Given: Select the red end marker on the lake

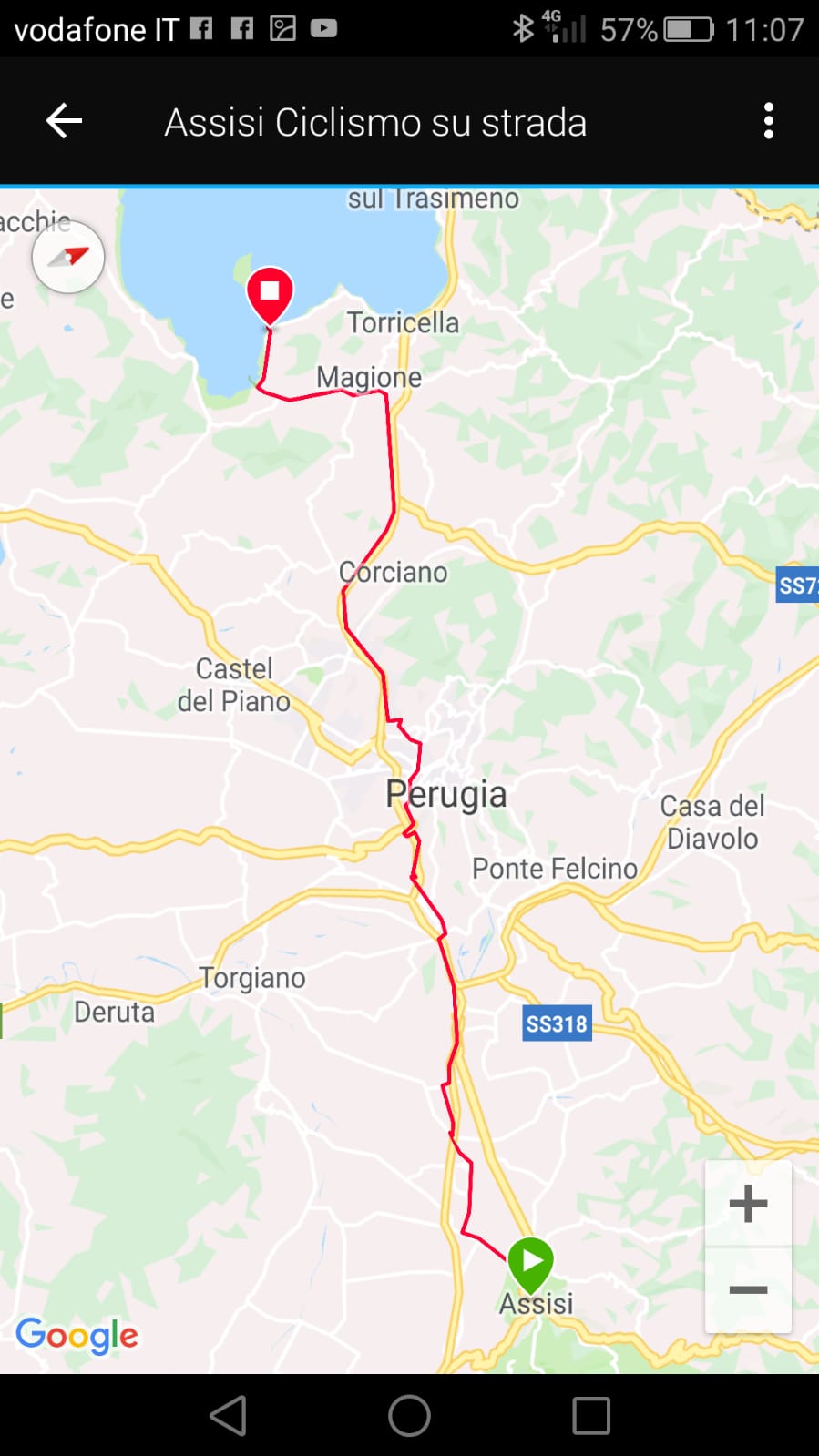Looking at the screenshot, I should click(x=270, y=293).
